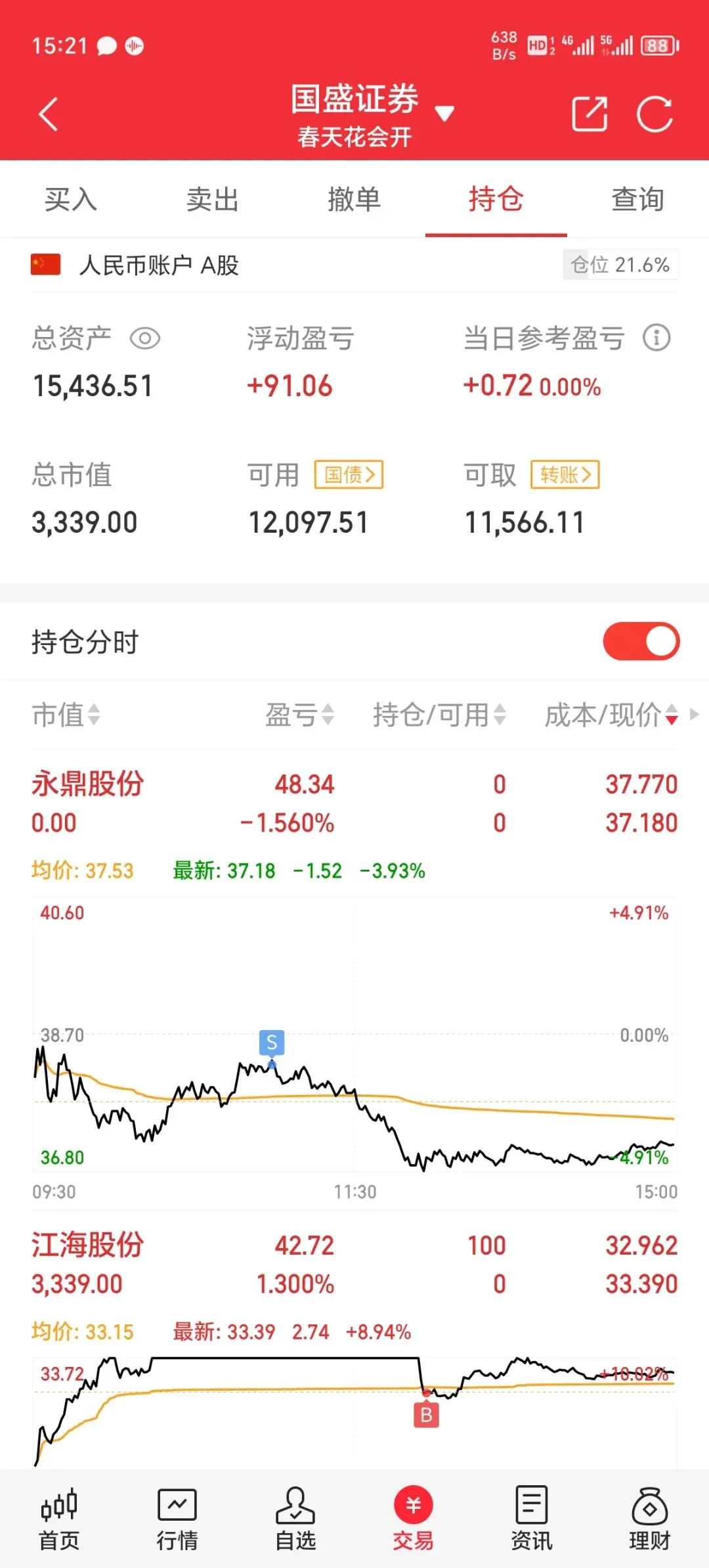709x1568 pixels.
Task: Go back using the top-left arrow
Action: tap(48, 114)
